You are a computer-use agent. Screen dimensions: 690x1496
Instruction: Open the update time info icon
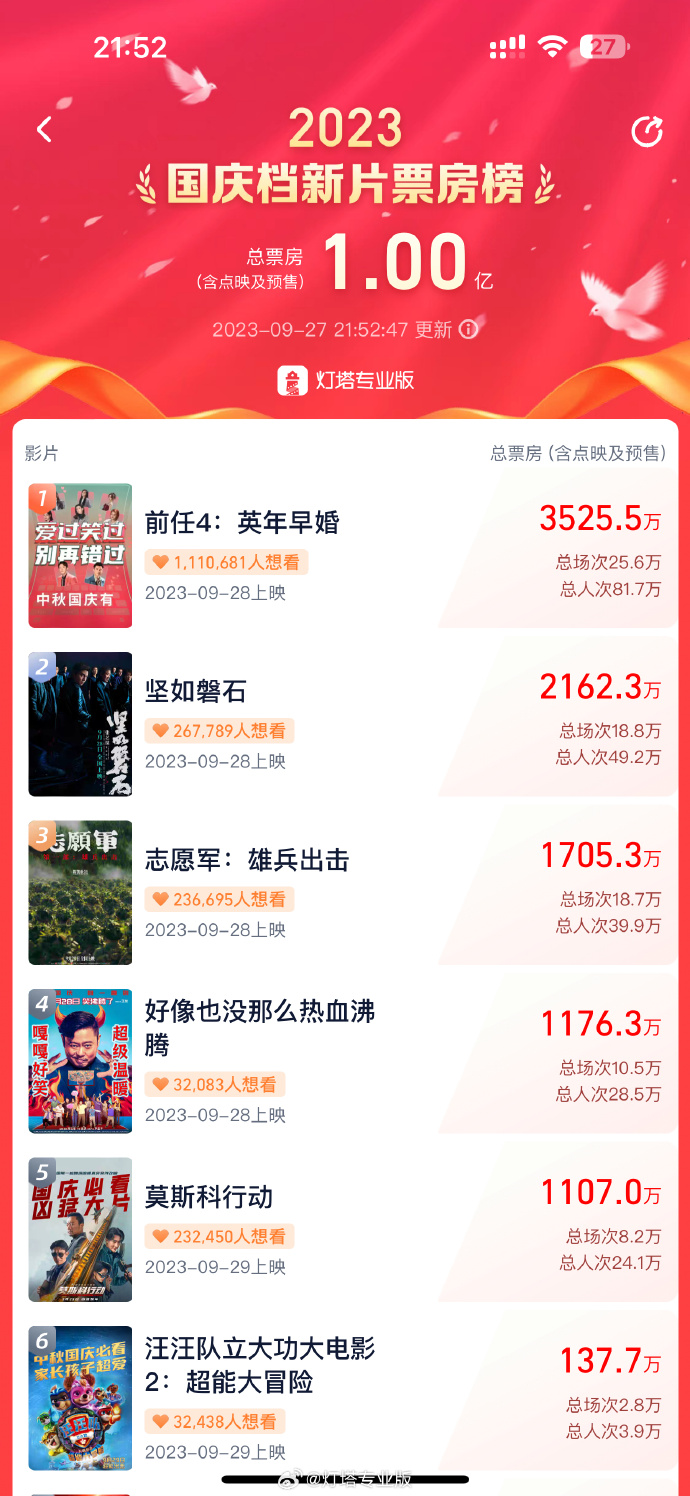[468, 329]
